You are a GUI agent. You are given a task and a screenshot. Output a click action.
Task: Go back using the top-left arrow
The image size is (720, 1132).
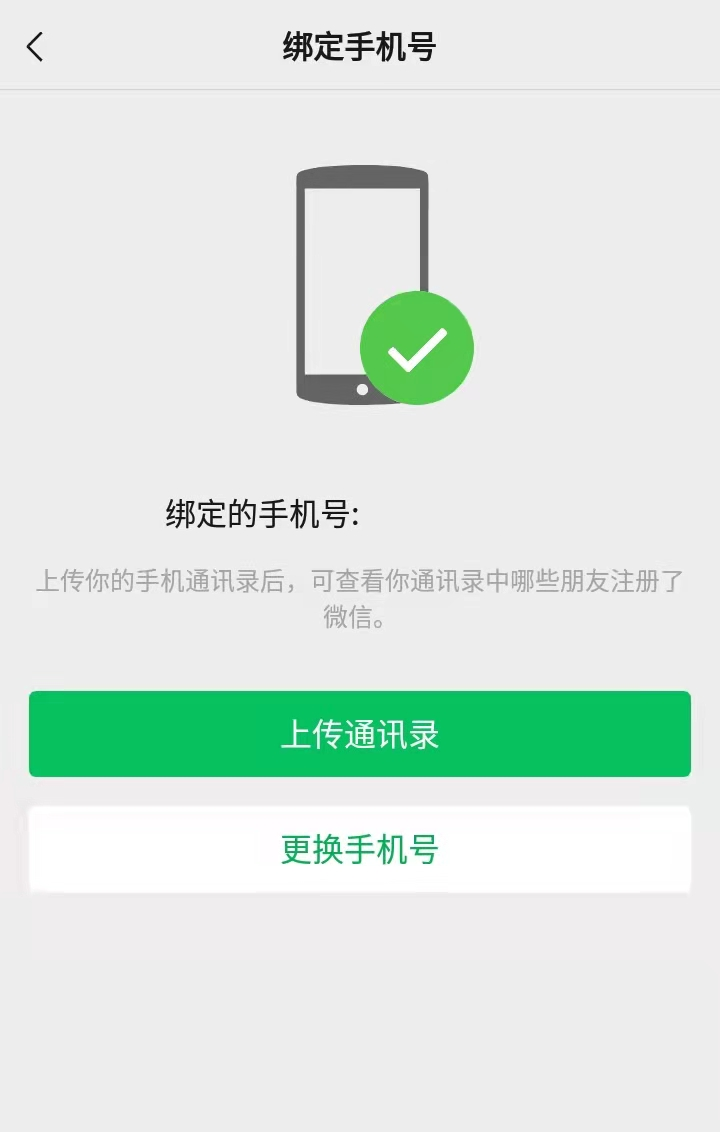pos(36,46)
